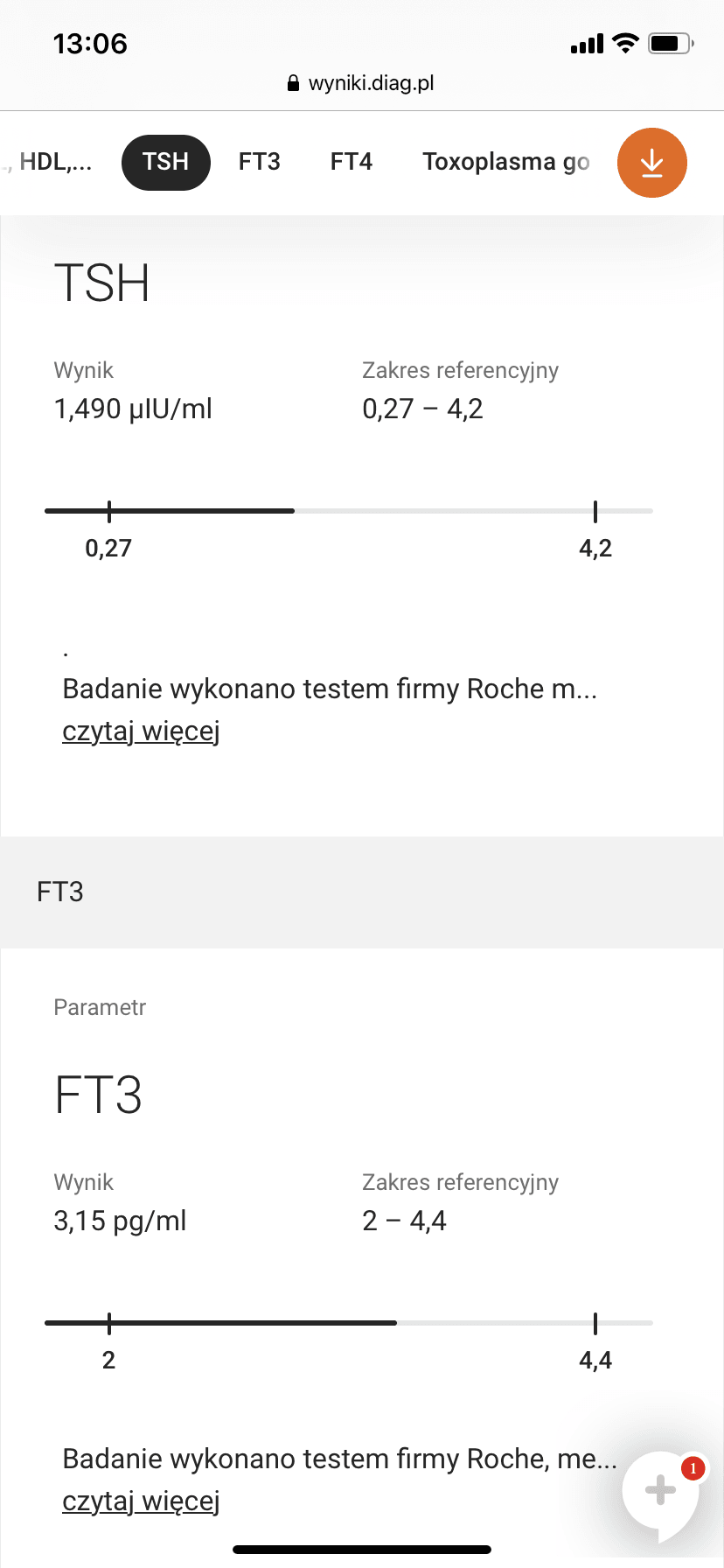Open the chat bubble with one notification
The height and width of the screenshot is (1568, 724).
coord(661,1490)
